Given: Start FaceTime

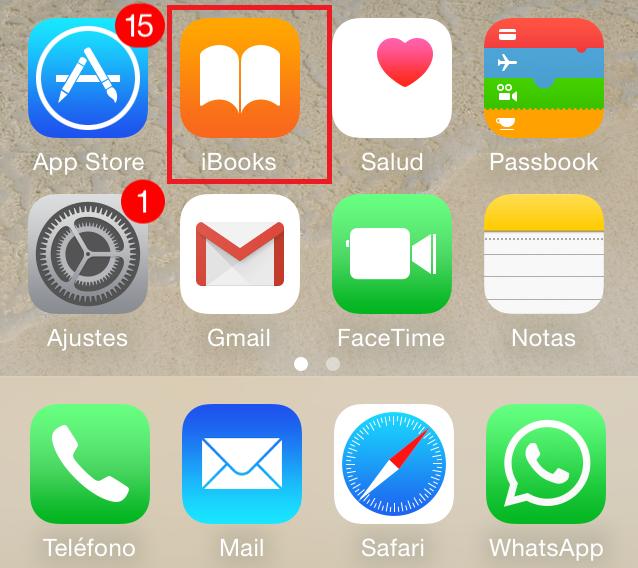Looking at the screenshot, I should pos(392,254).
